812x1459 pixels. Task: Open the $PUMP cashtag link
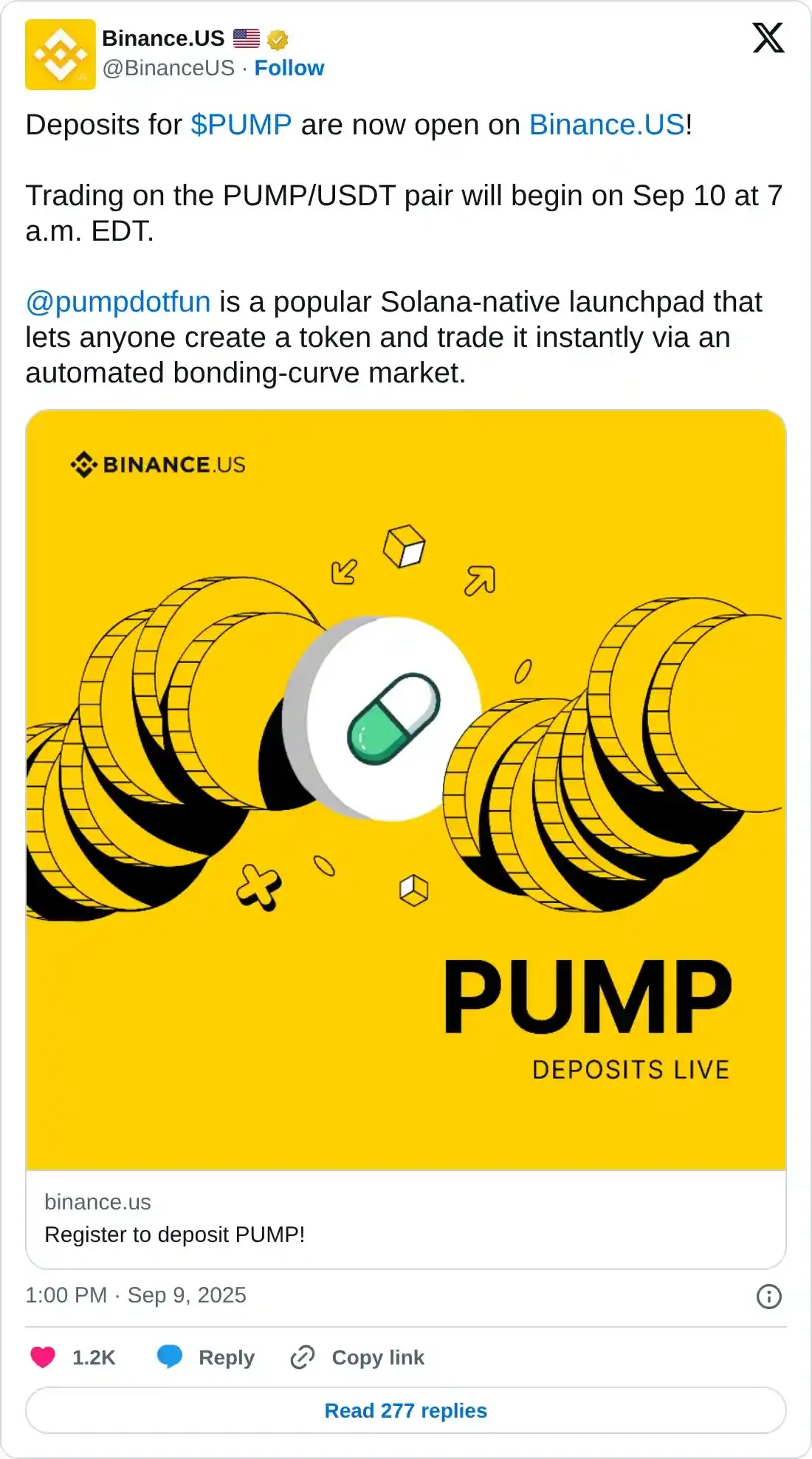pyautogui.click(x=240, y=124)
